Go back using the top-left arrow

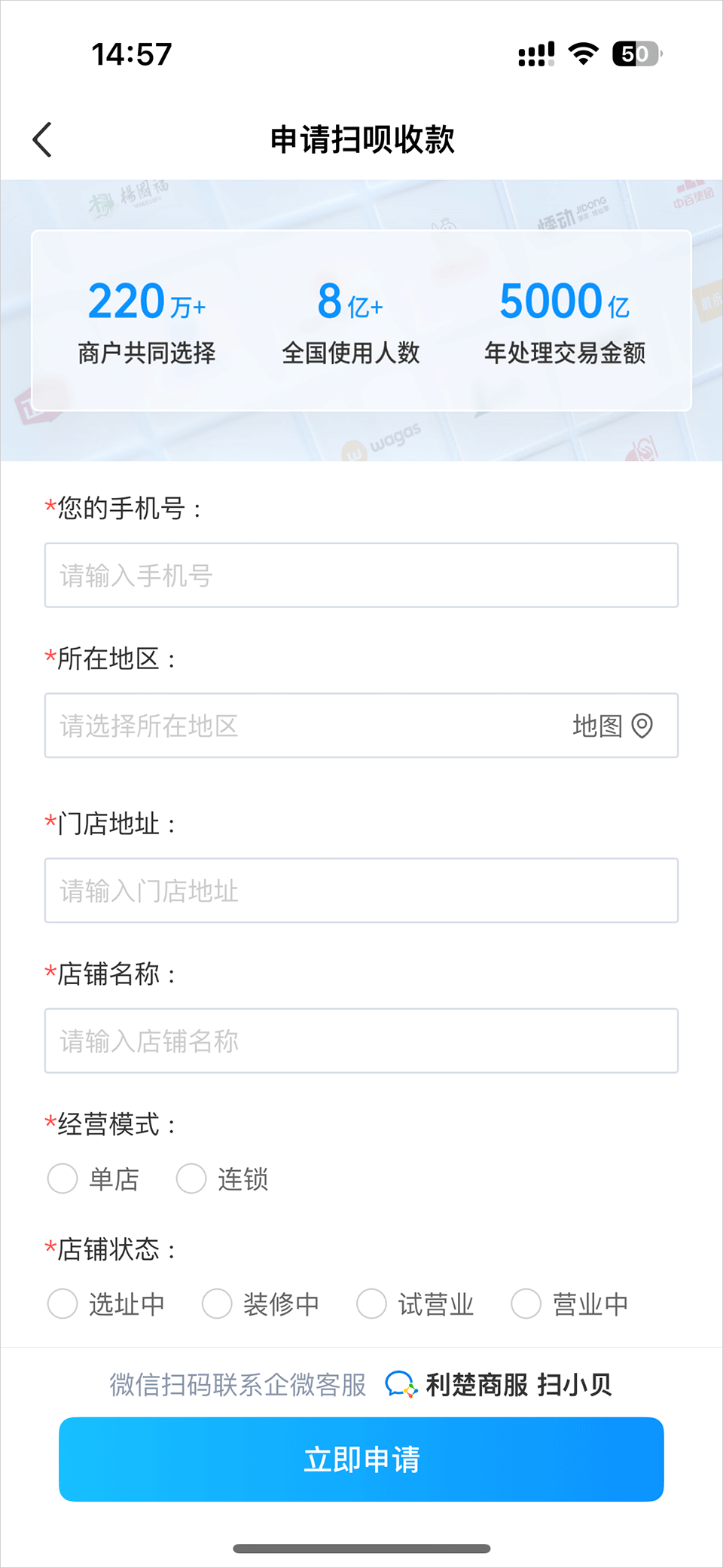43,140
